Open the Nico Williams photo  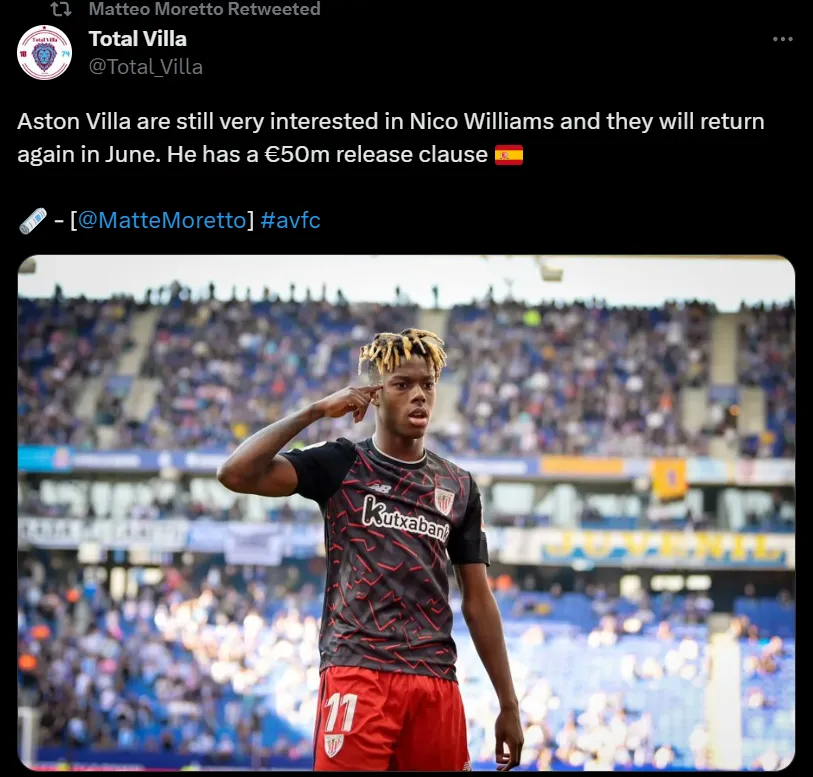(x=406, y=512)
